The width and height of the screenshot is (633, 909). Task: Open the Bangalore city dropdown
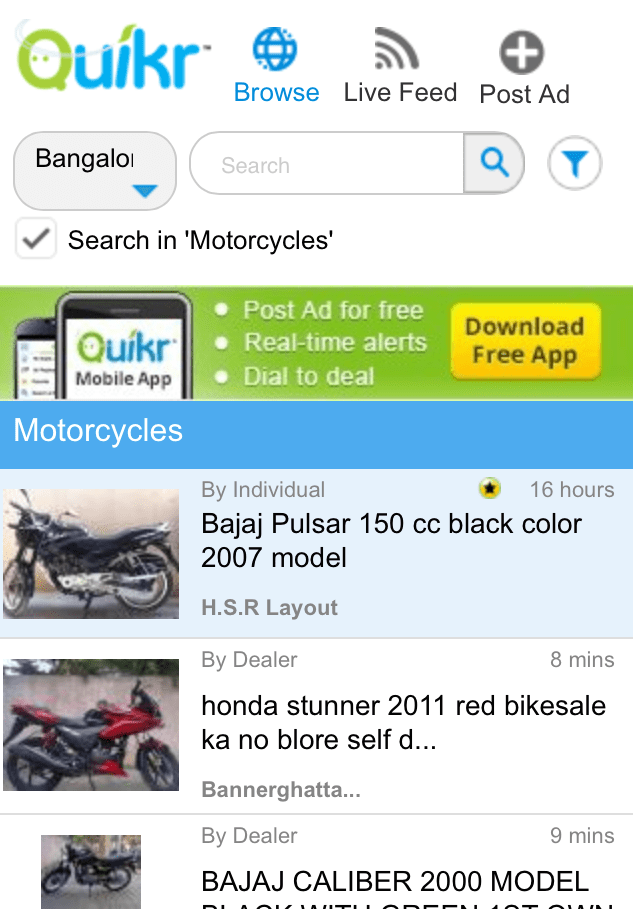click(94, 170)
